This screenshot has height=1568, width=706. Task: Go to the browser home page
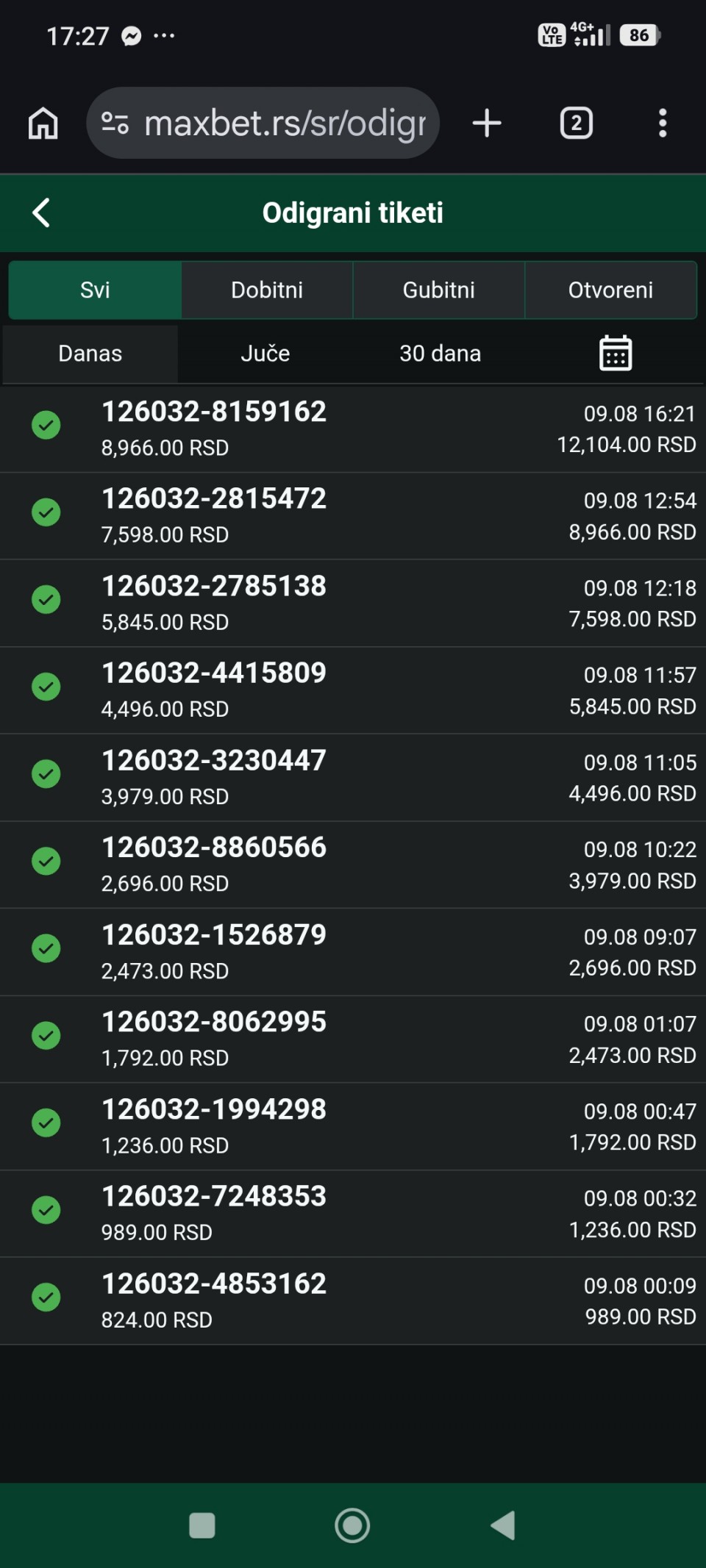pos(43,123)
